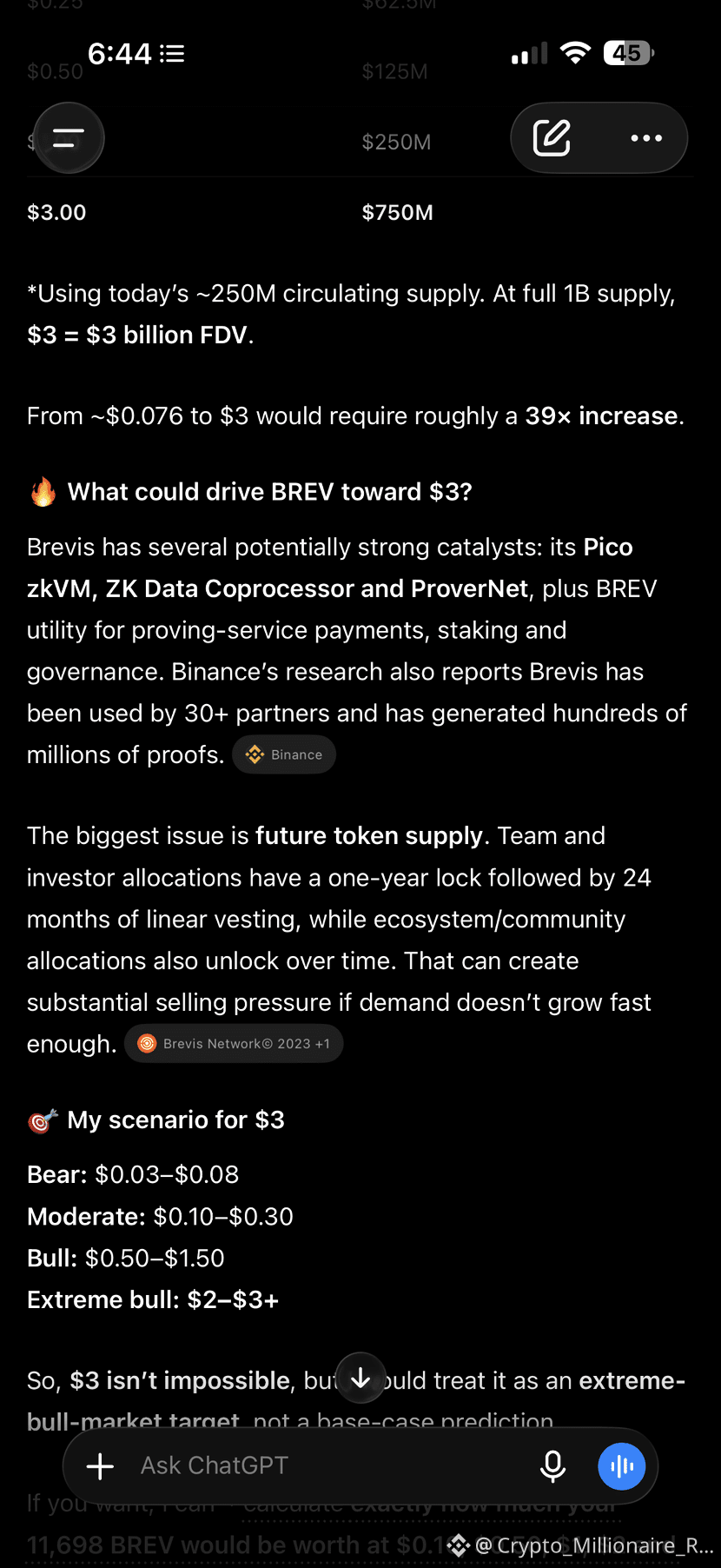This screenshot has height=1568, width=721.
Task: Start dictation with the microphone icon
Action: tap(552, 1466)
